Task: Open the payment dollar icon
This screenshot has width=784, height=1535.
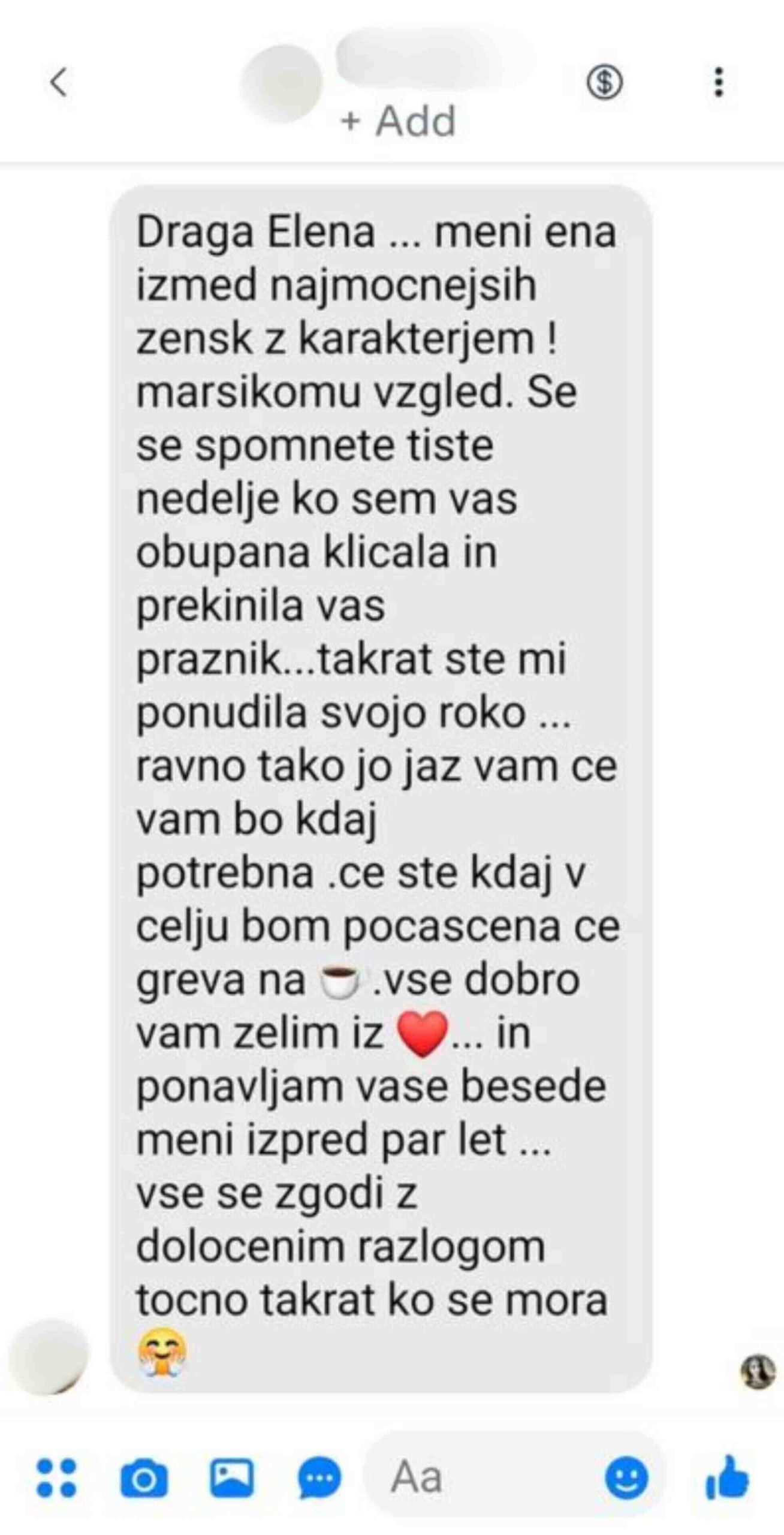Action: 604,82
